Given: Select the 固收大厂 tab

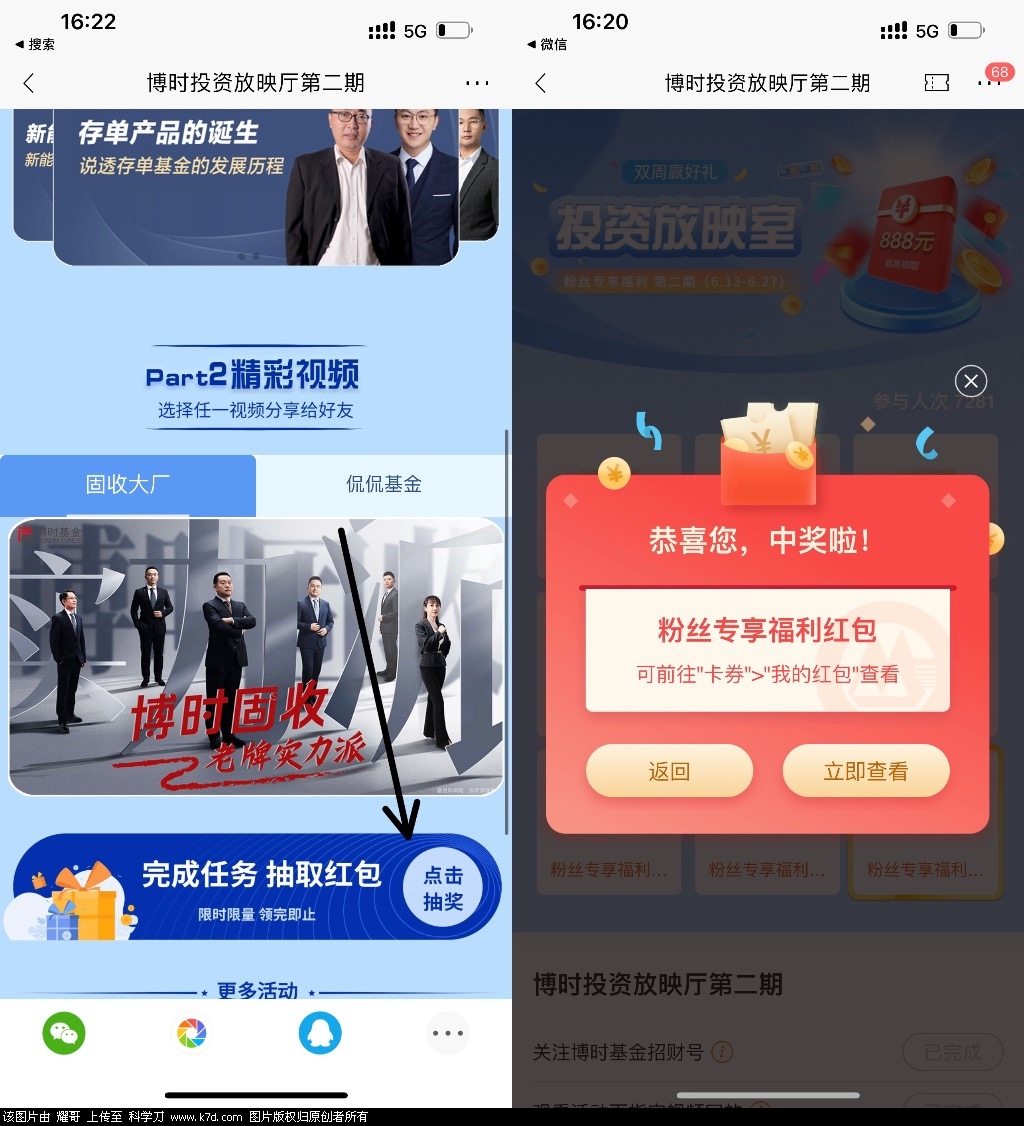Looking at the screenshot, I should [128, 484].
